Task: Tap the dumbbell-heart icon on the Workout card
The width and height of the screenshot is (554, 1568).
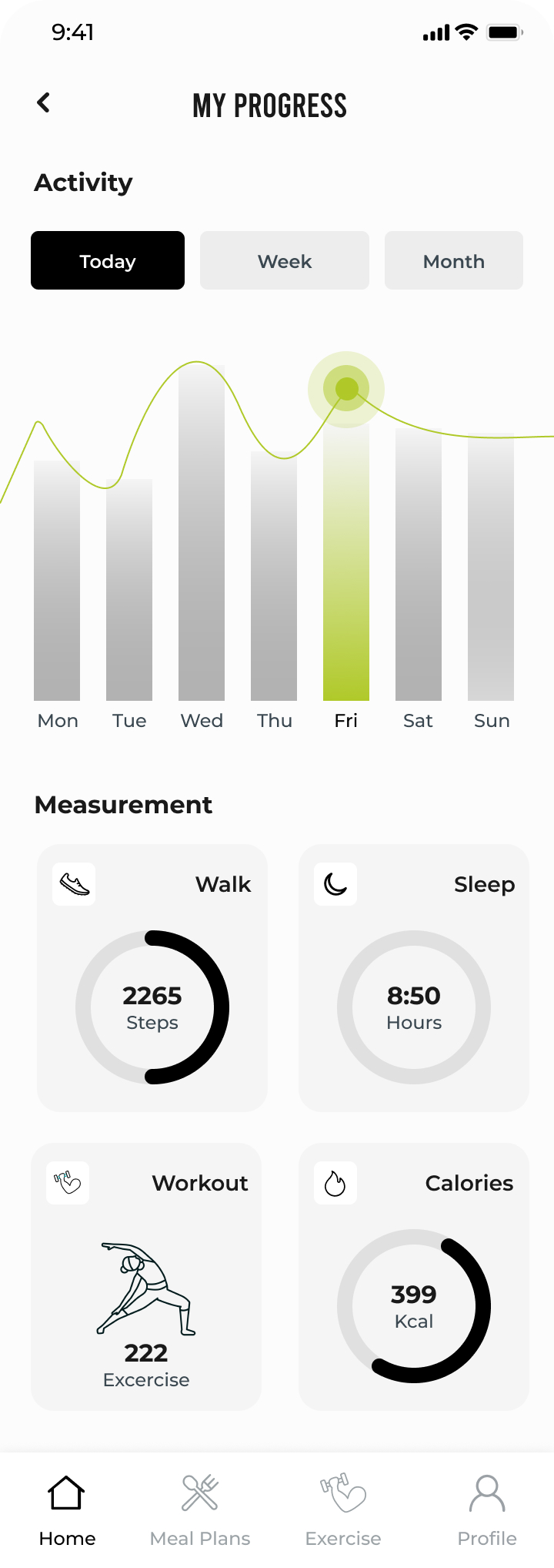Action: (x=68, y=1183)
